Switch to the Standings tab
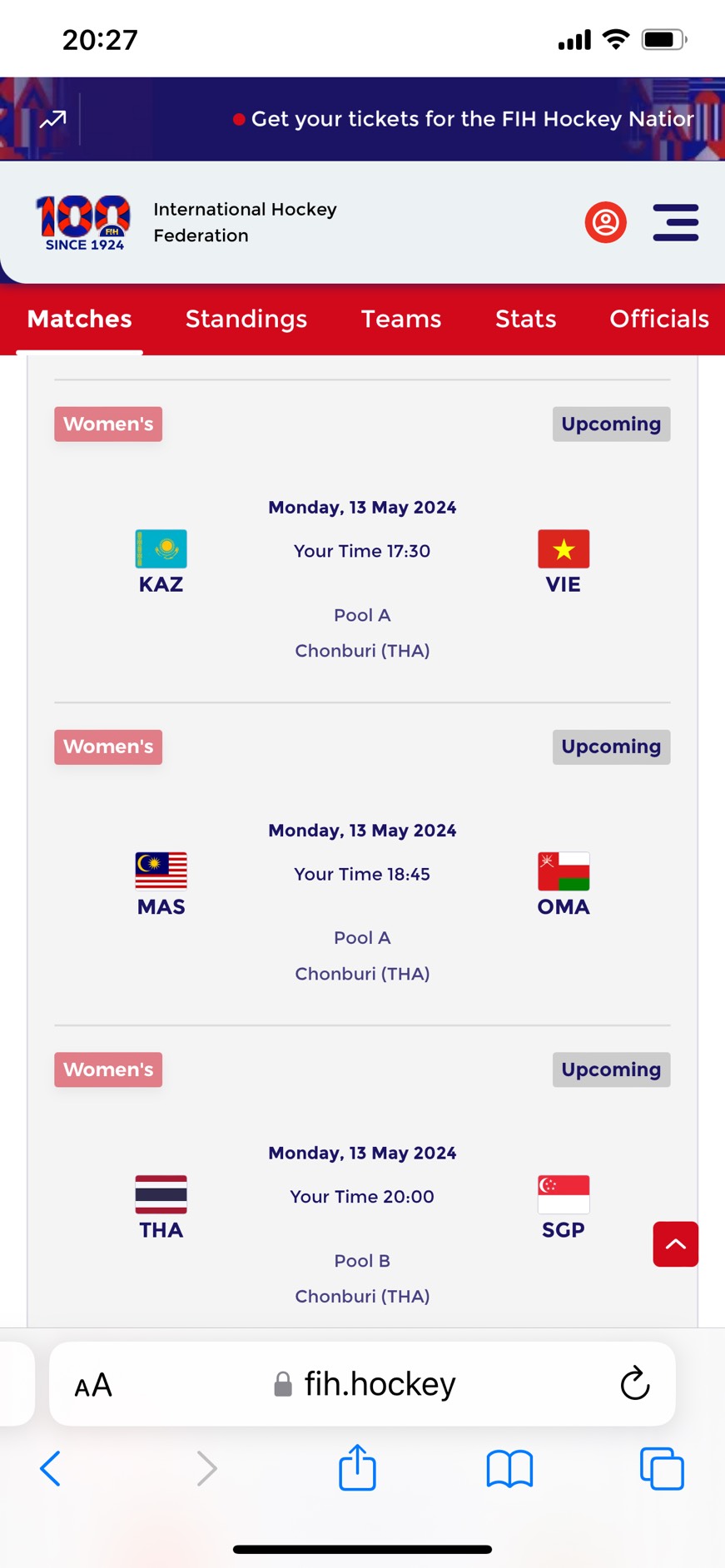The height and width of the screenshot is (1568, 725). (246, 319)
